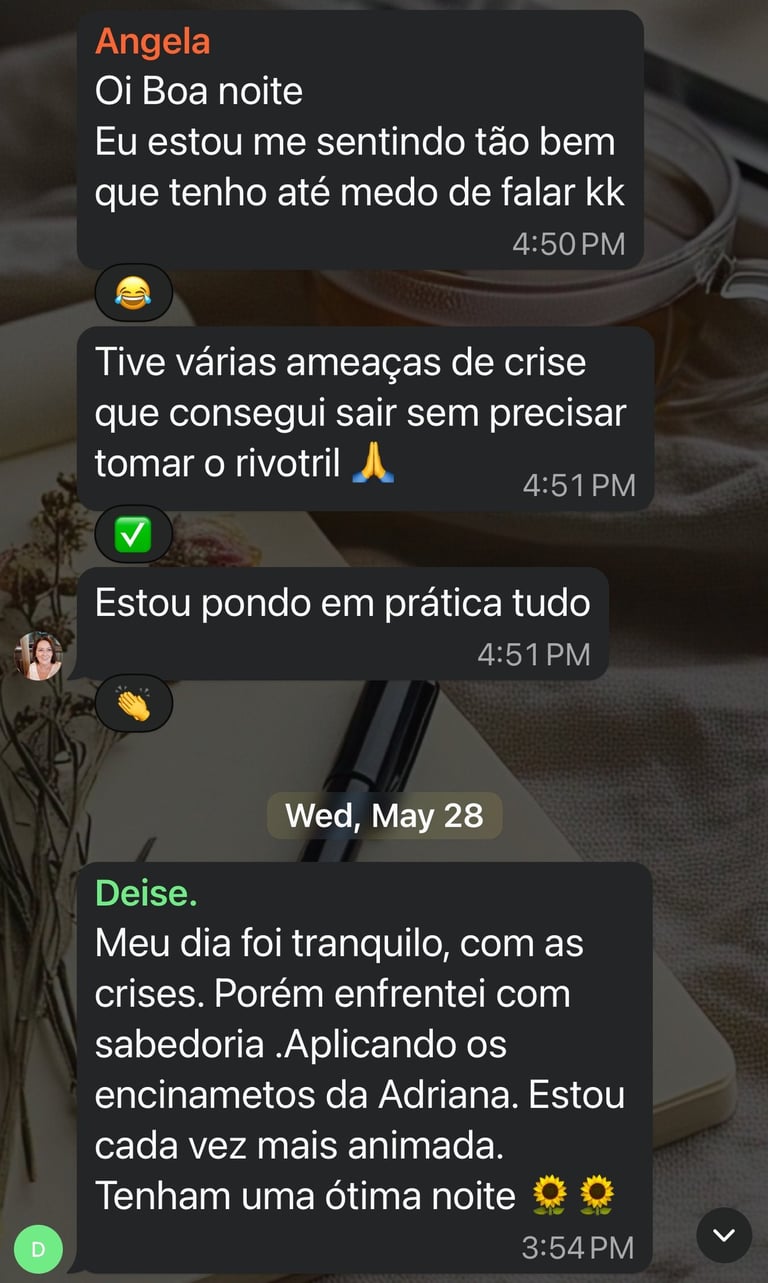This screenshot has height=1283, width=768.
Task: Tap the clapping hands reaction chip
Action: 134,706
